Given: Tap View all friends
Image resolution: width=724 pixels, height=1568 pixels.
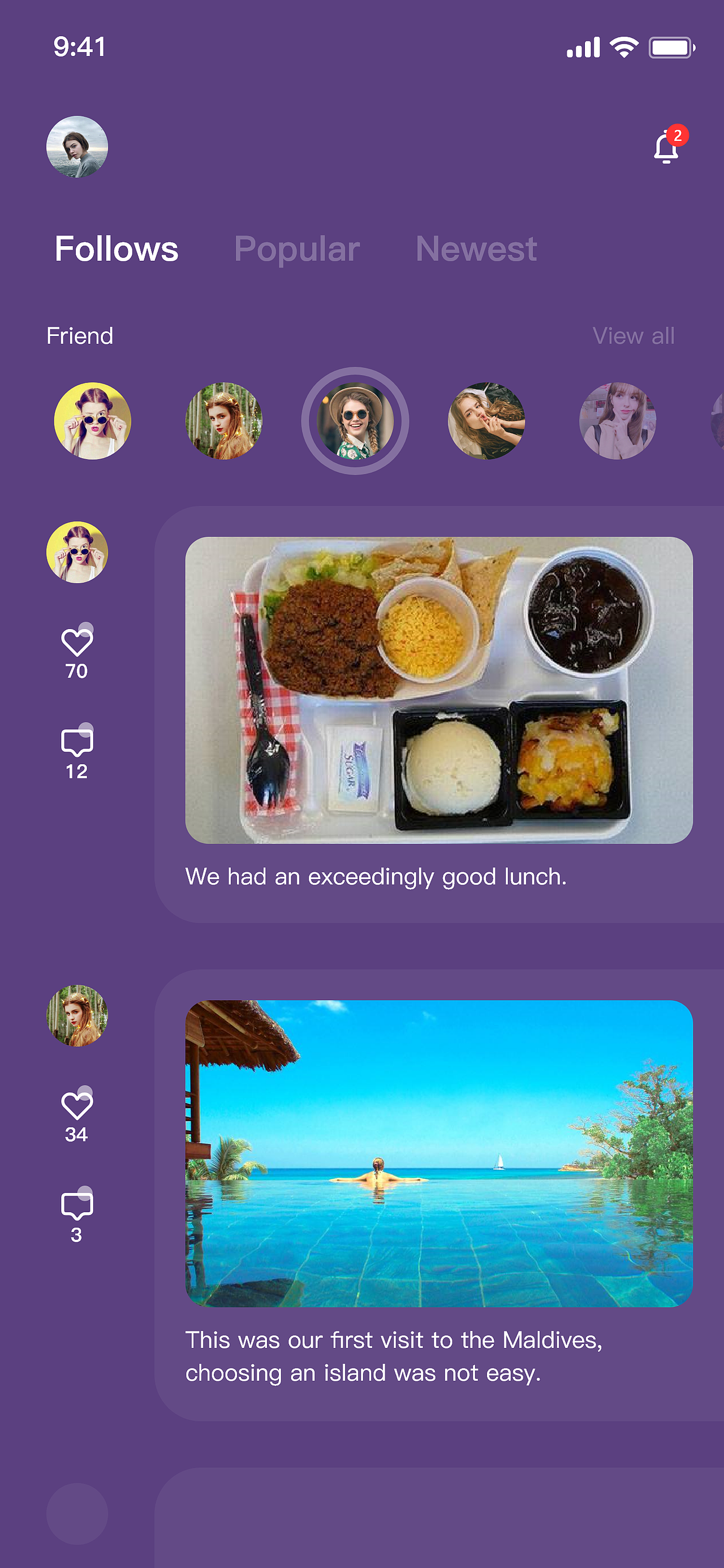Looking at the screenshot, I should (x=633, y=336).
